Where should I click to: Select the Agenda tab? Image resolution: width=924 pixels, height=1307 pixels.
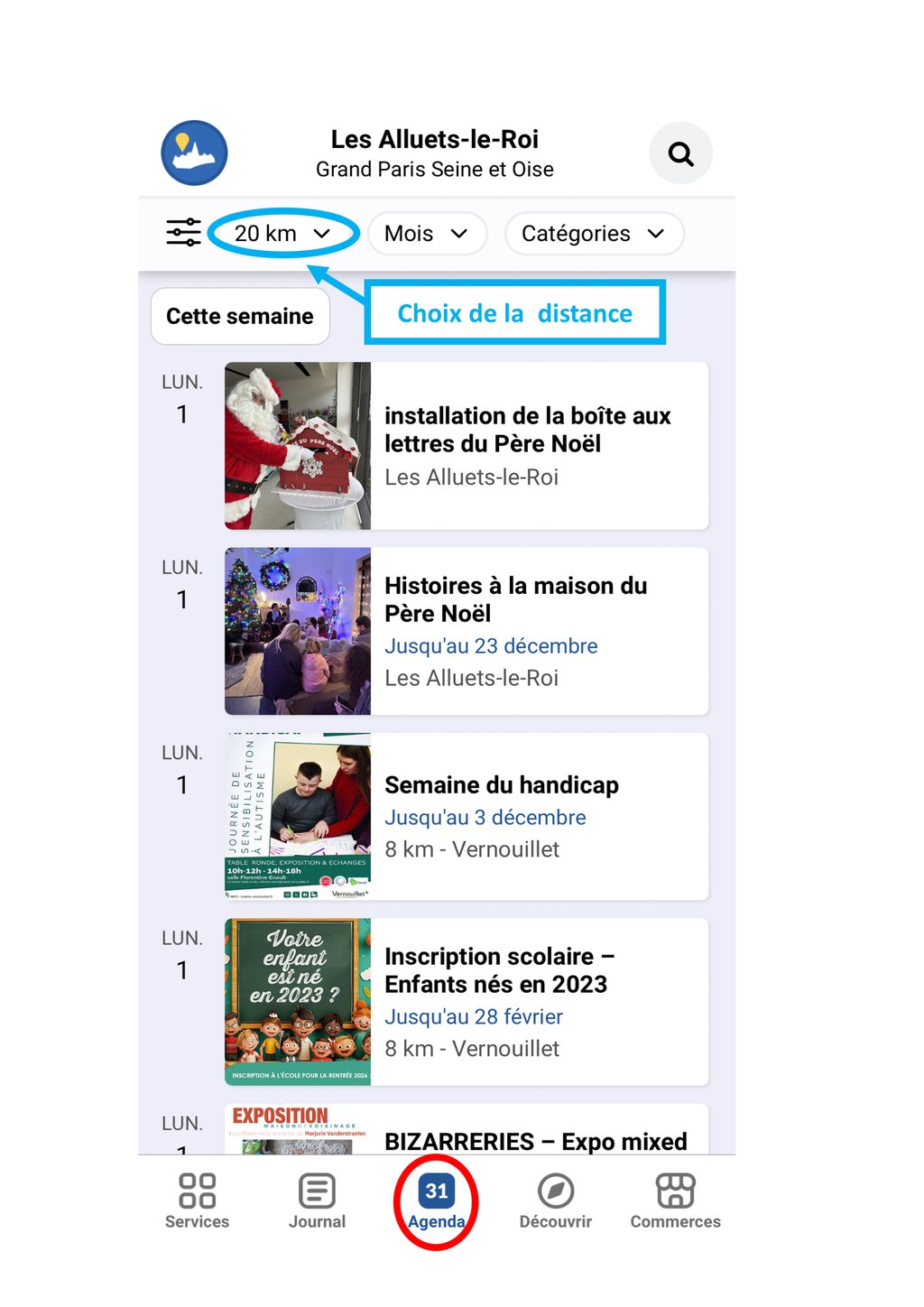[437, 1201]
